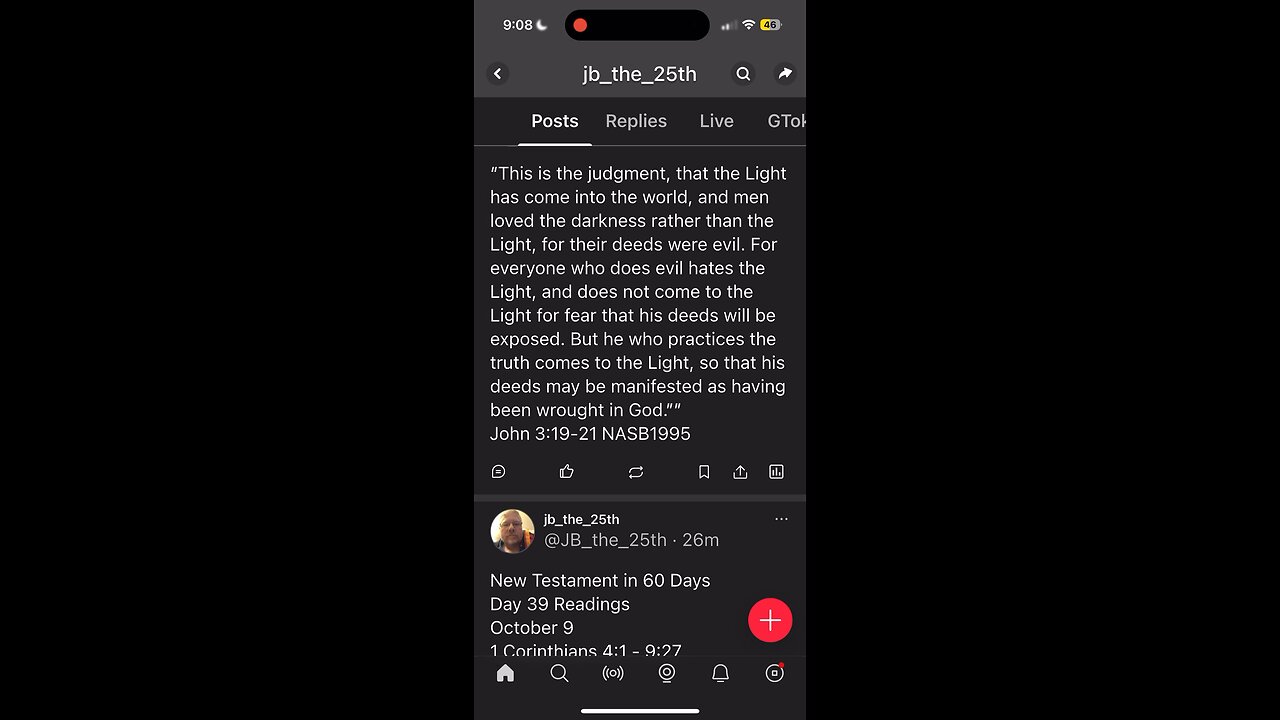Search within jb_the_25th's profile

coord(743,74)
